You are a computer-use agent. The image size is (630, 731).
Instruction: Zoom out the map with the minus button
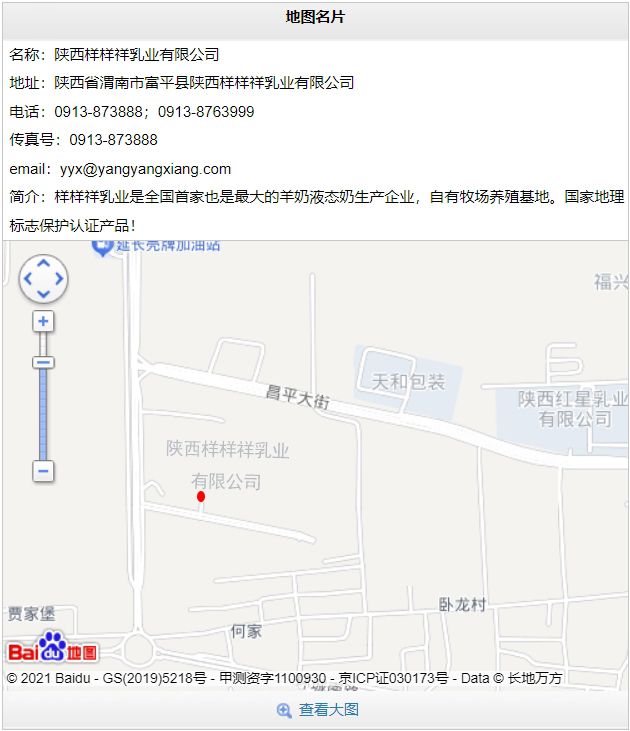[x=43, y=470]
